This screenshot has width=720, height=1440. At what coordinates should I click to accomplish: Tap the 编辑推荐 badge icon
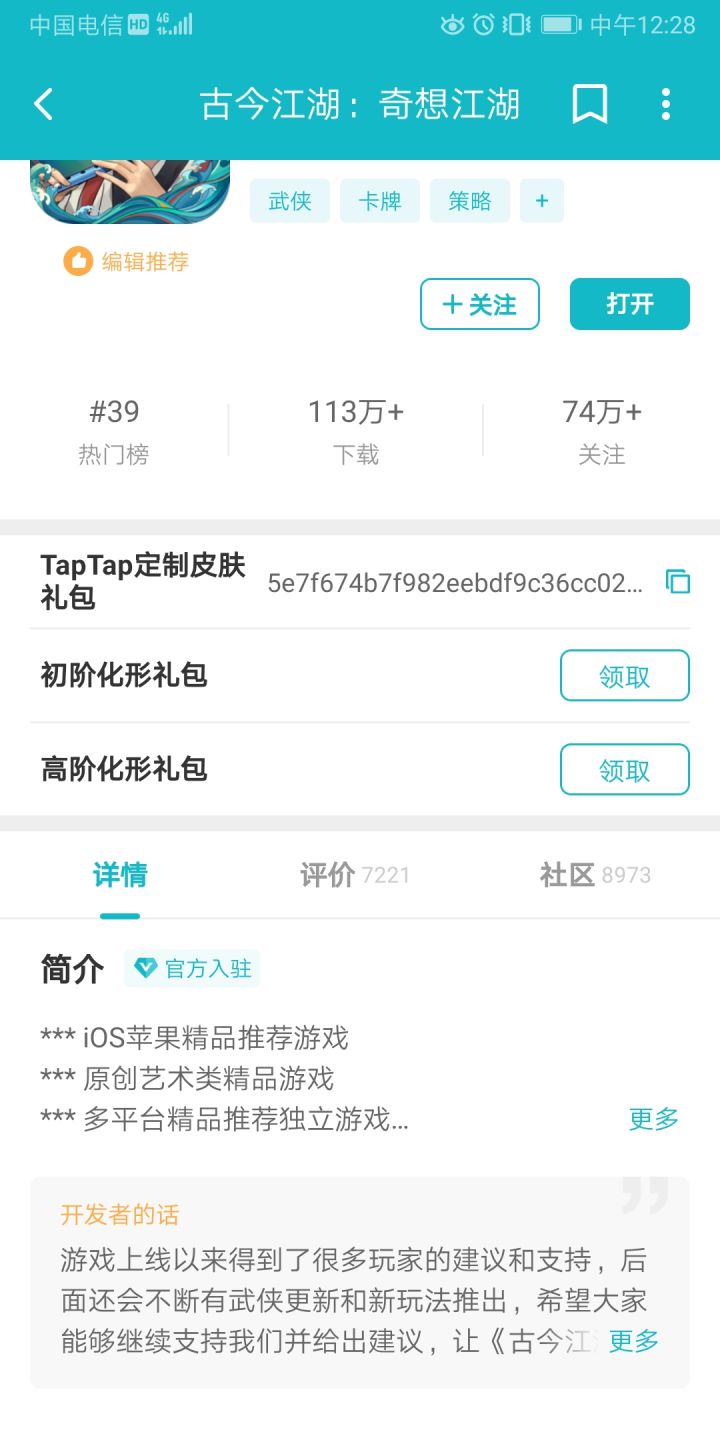[x=78, y=259]
